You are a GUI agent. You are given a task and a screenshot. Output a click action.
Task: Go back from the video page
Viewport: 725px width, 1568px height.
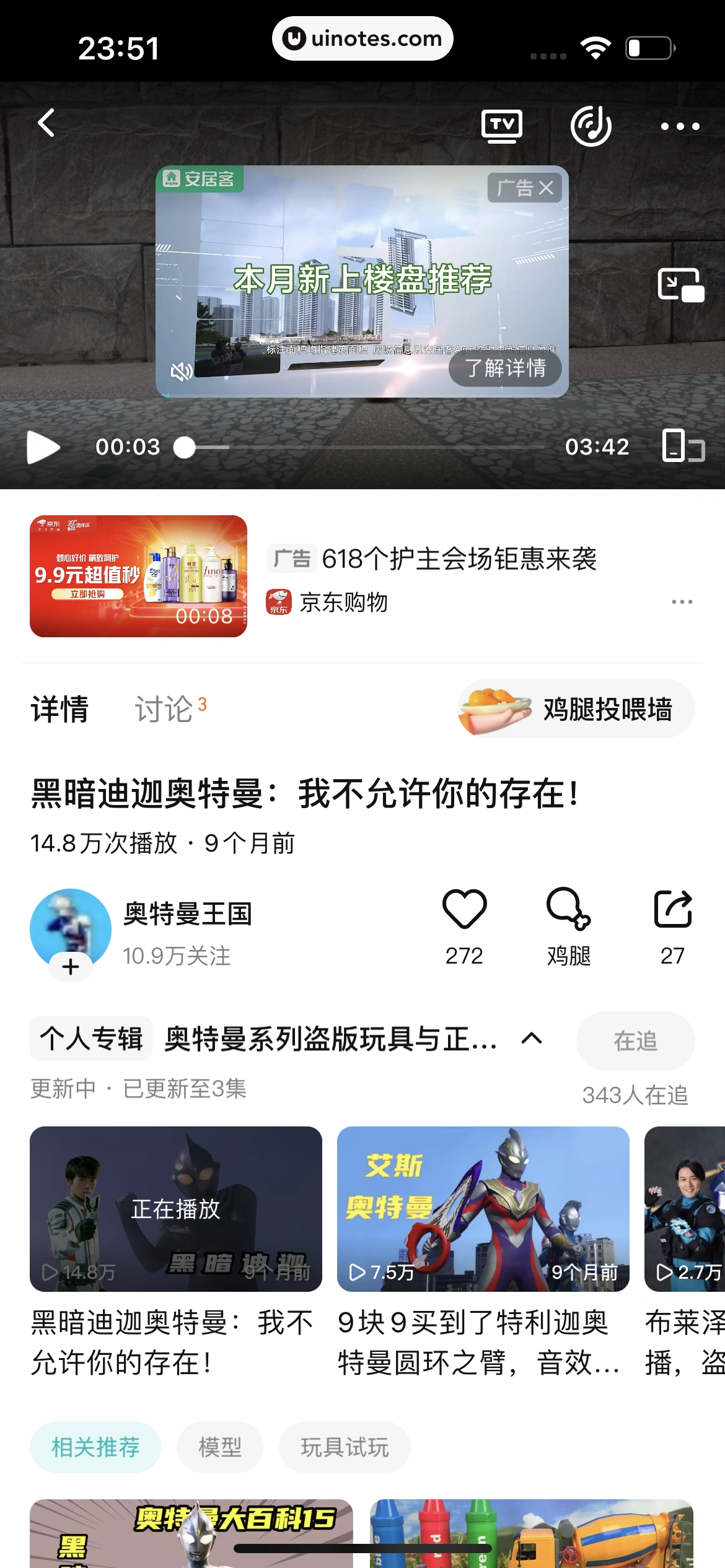[46, 123]
